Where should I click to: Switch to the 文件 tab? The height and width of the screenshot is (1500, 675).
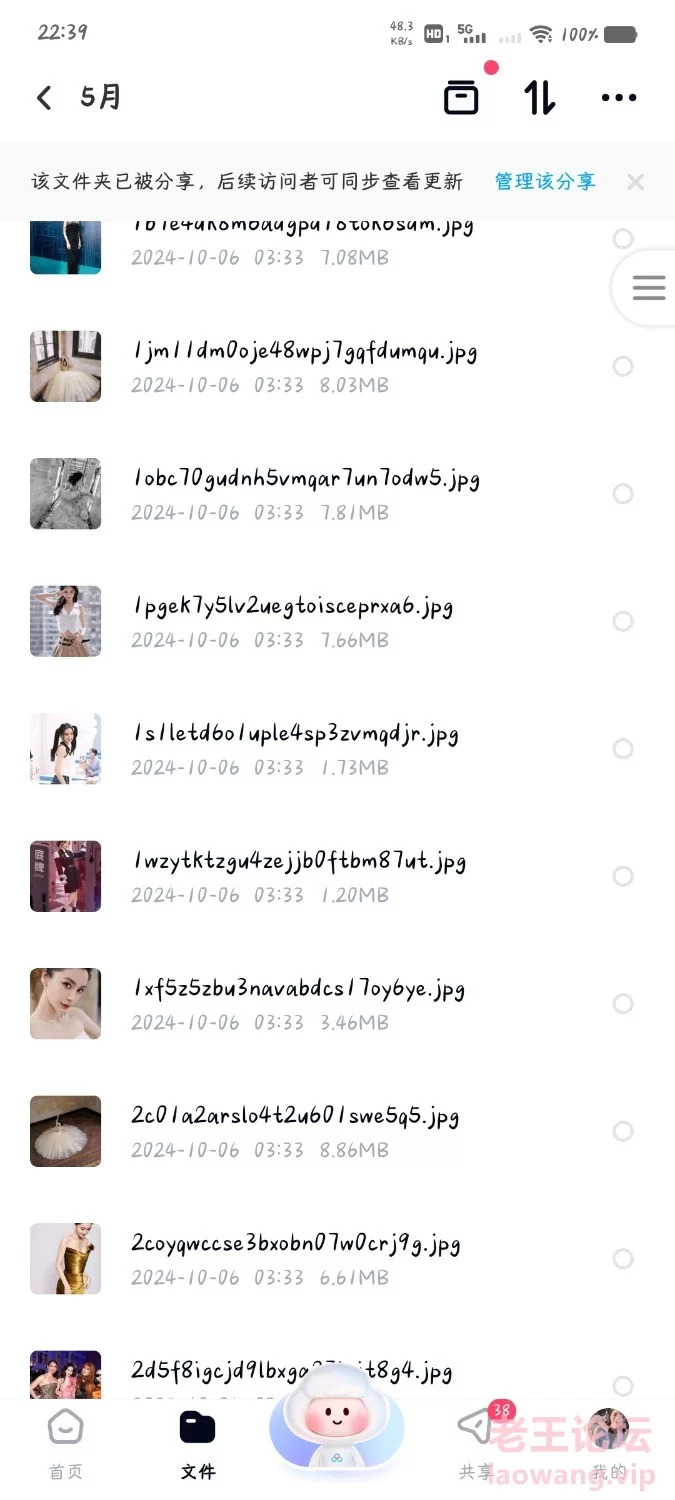tap(198, 1445)
